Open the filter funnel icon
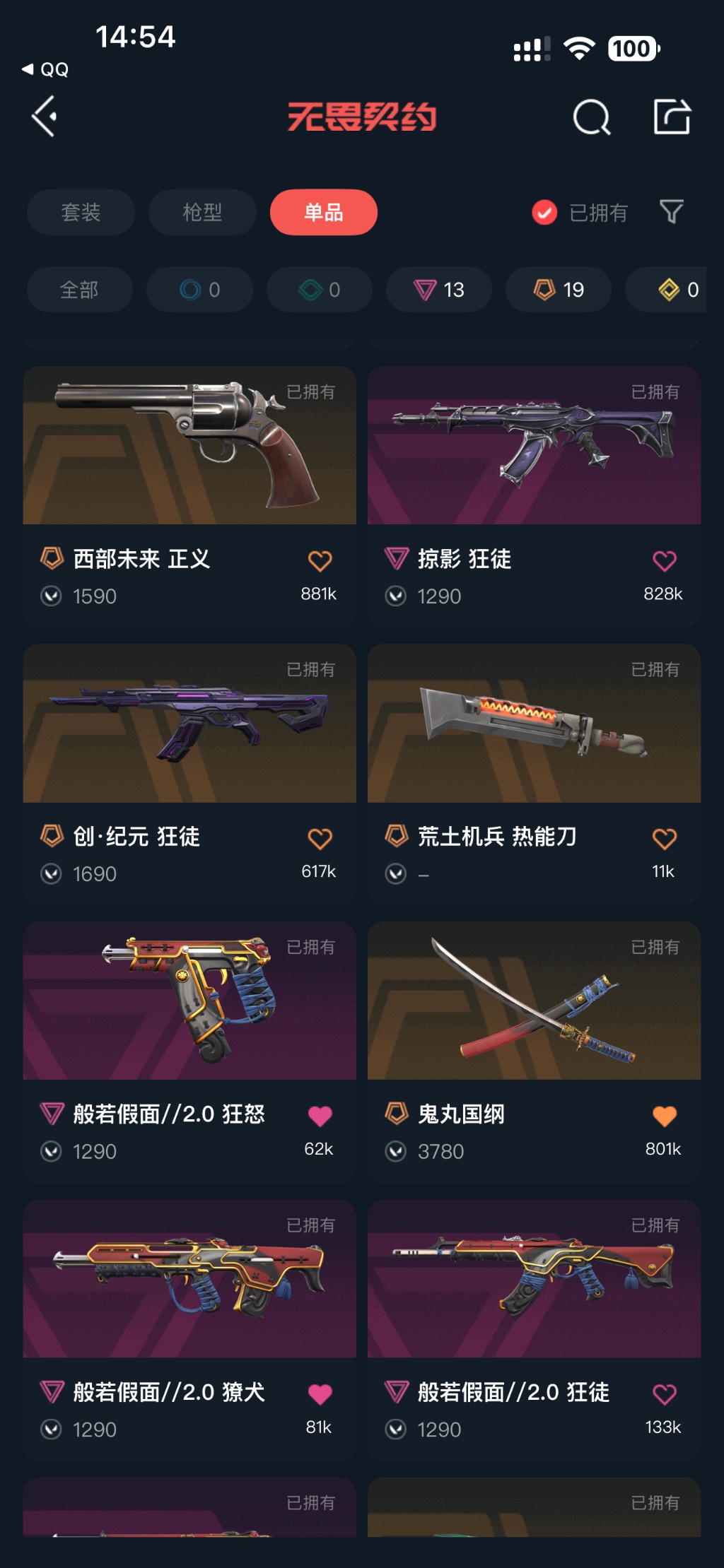This screenshot has width=724, height=1568. coord(671,211)
